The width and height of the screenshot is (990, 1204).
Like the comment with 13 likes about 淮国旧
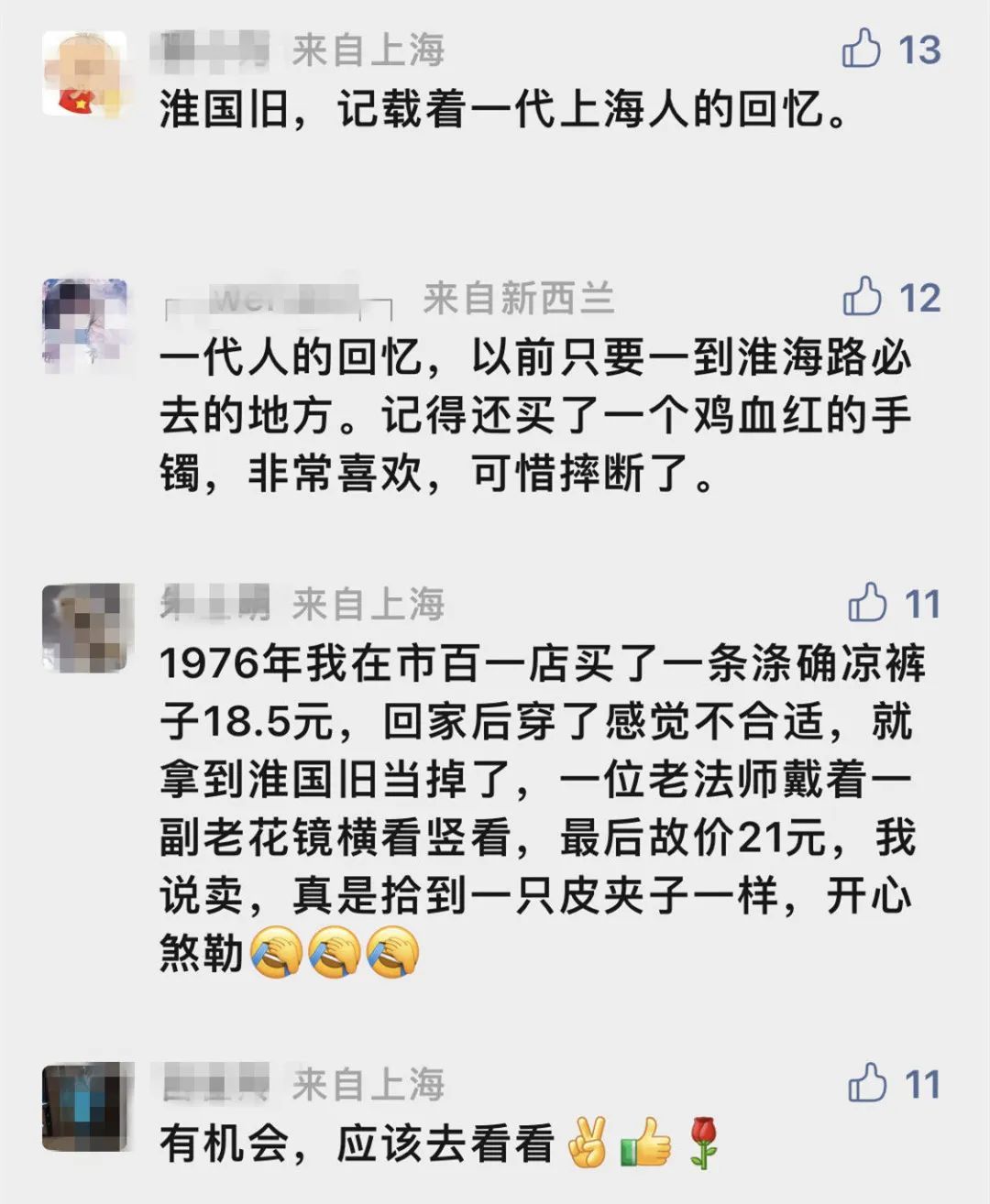862,49
